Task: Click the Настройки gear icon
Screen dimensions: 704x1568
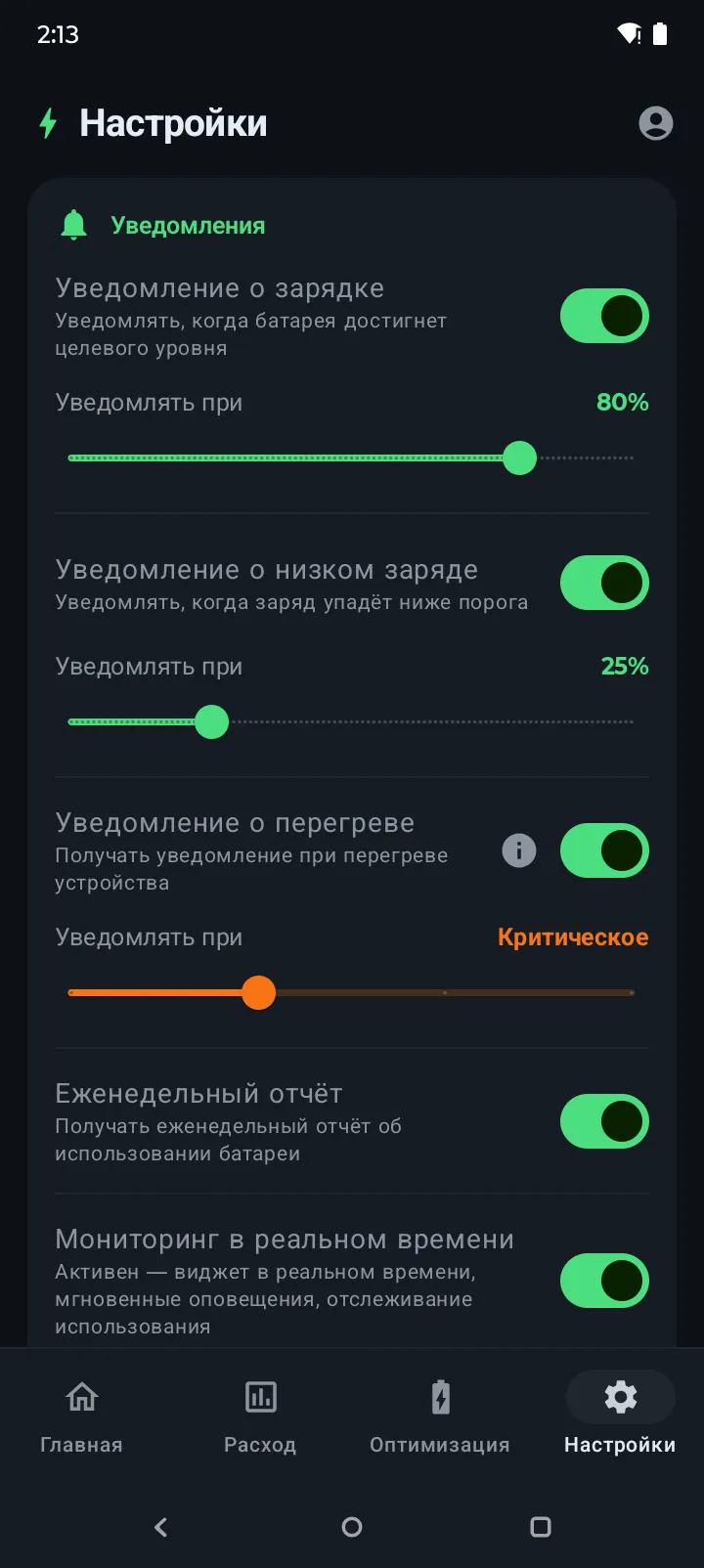Action: tap(620, 1397)
